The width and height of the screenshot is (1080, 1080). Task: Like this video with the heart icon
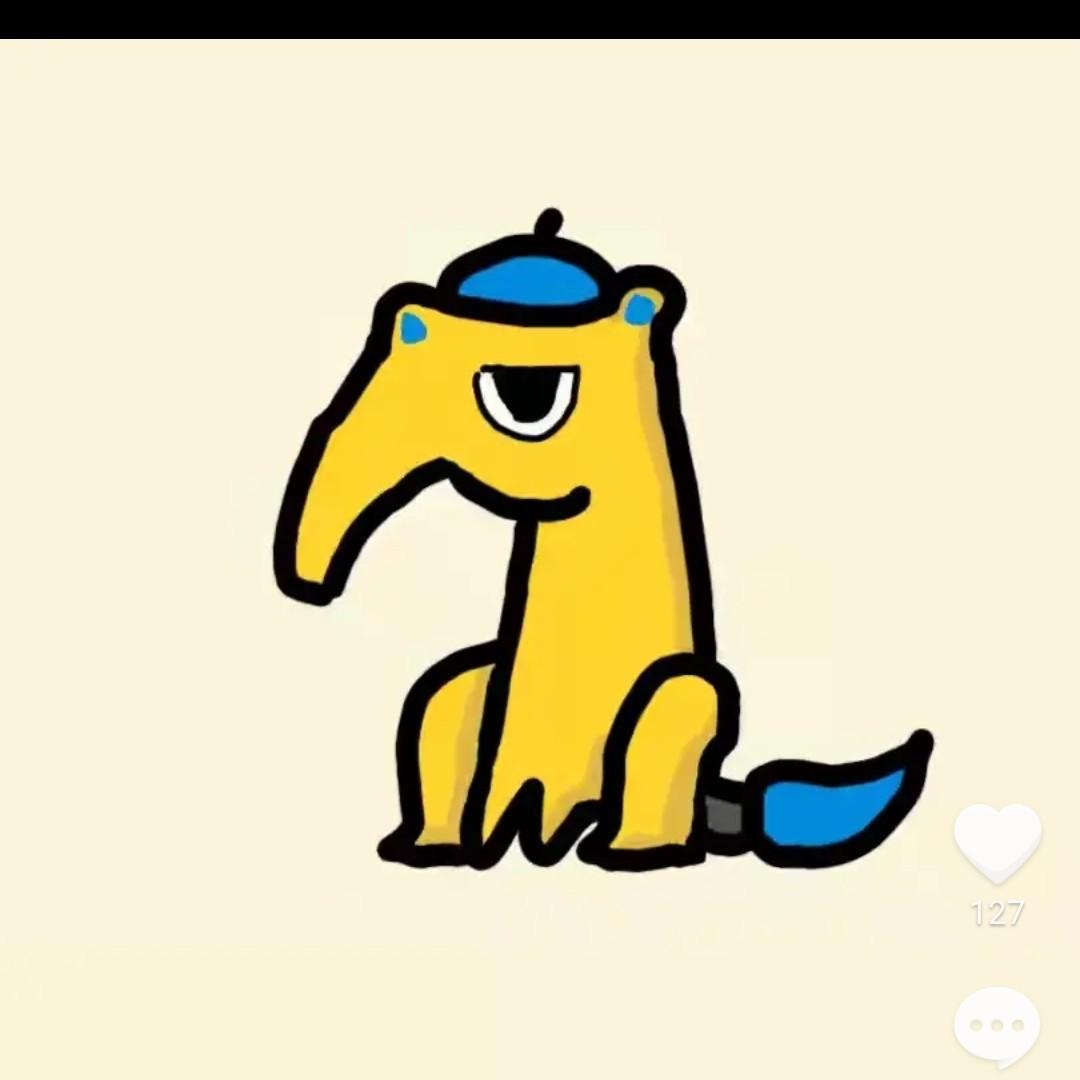(997, 843)
